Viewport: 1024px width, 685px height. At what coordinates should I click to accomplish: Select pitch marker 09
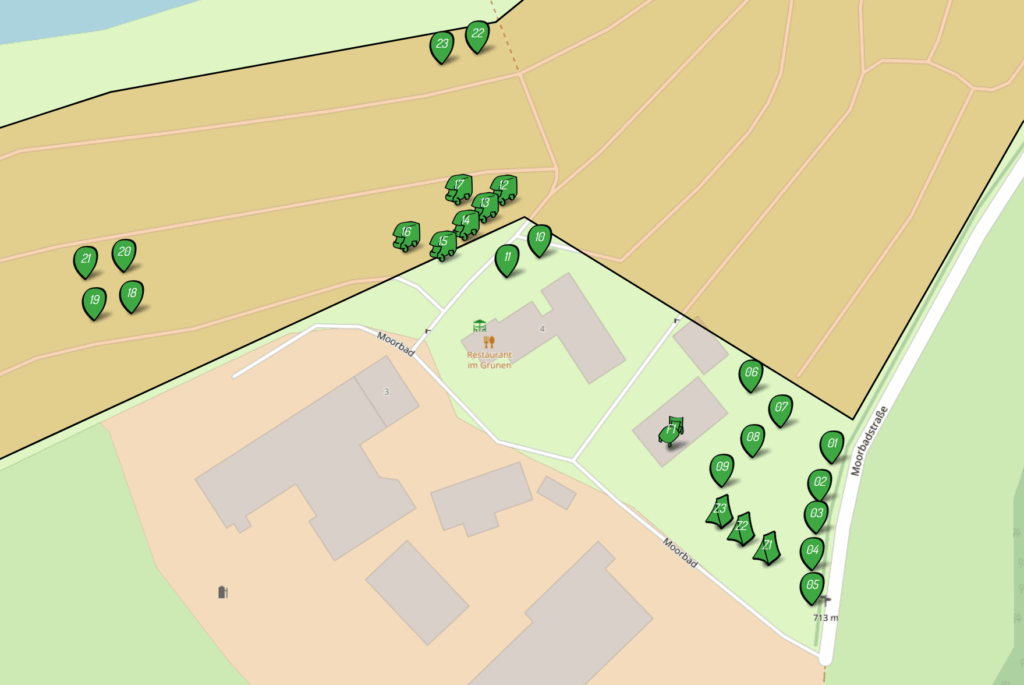[722, 468]
